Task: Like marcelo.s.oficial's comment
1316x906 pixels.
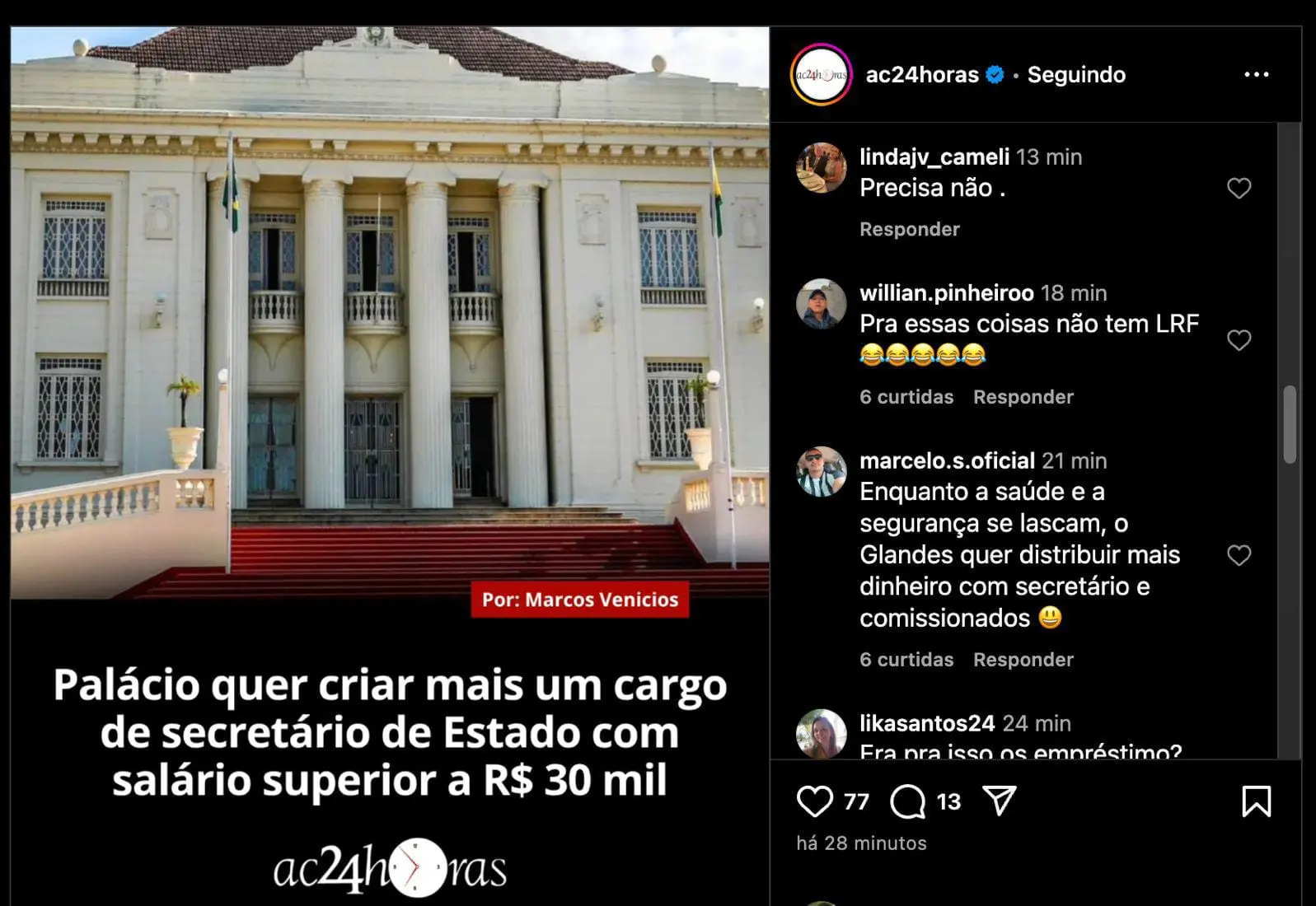Action: pyautogui.click(x=1239, y=555)
